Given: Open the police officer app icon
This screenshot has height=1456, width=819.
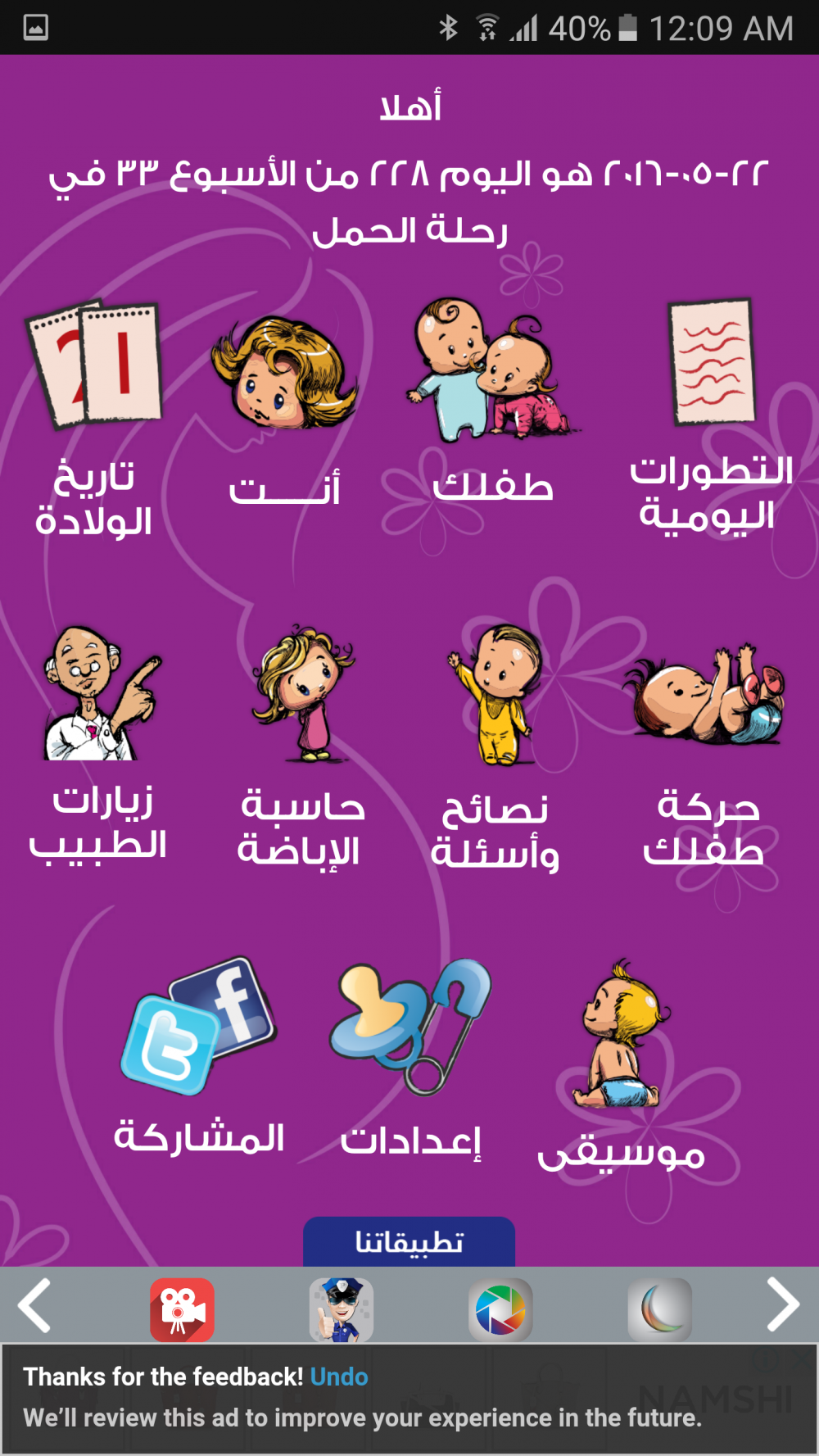Looking at the screenshot, I should pyautogui.click(x=341, y=1309).
